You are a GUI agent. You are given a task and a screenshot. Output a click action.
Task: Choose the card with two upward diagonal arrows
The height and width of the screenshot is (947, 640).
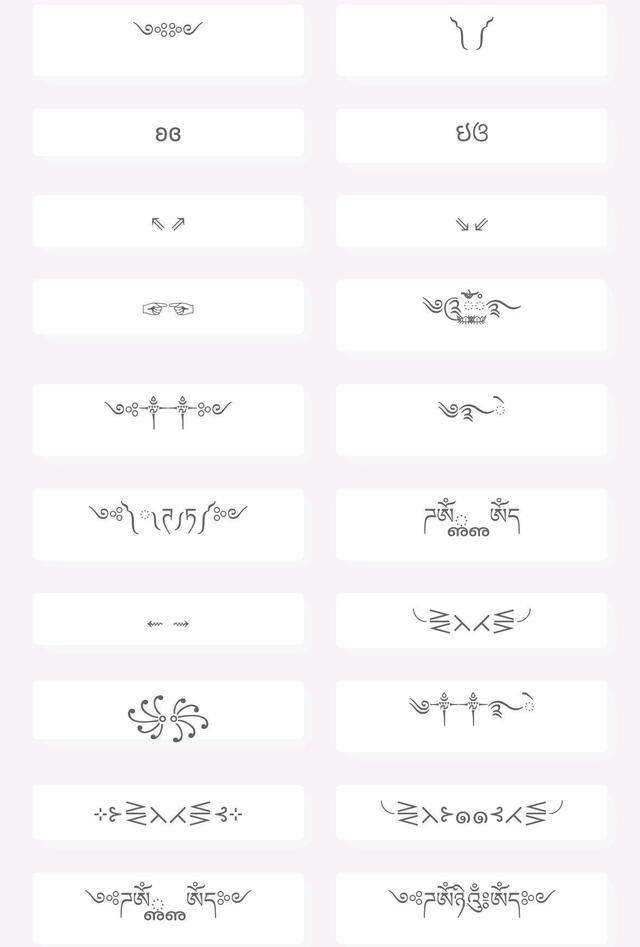[168, 222]
